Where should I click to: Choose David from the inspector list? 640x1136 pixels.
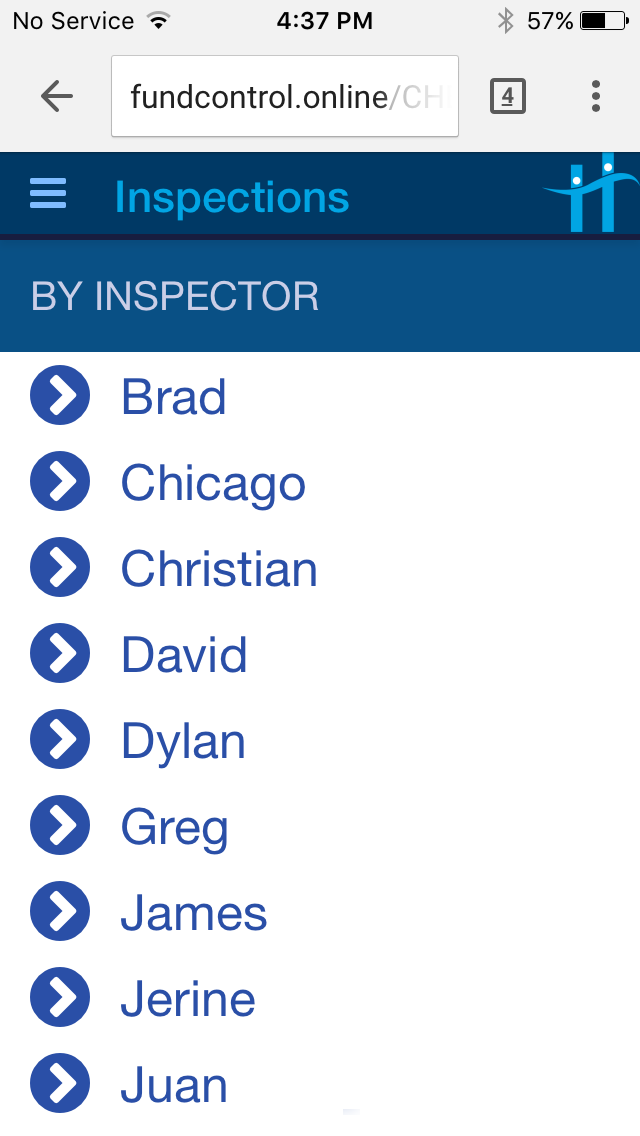[183, 655]
